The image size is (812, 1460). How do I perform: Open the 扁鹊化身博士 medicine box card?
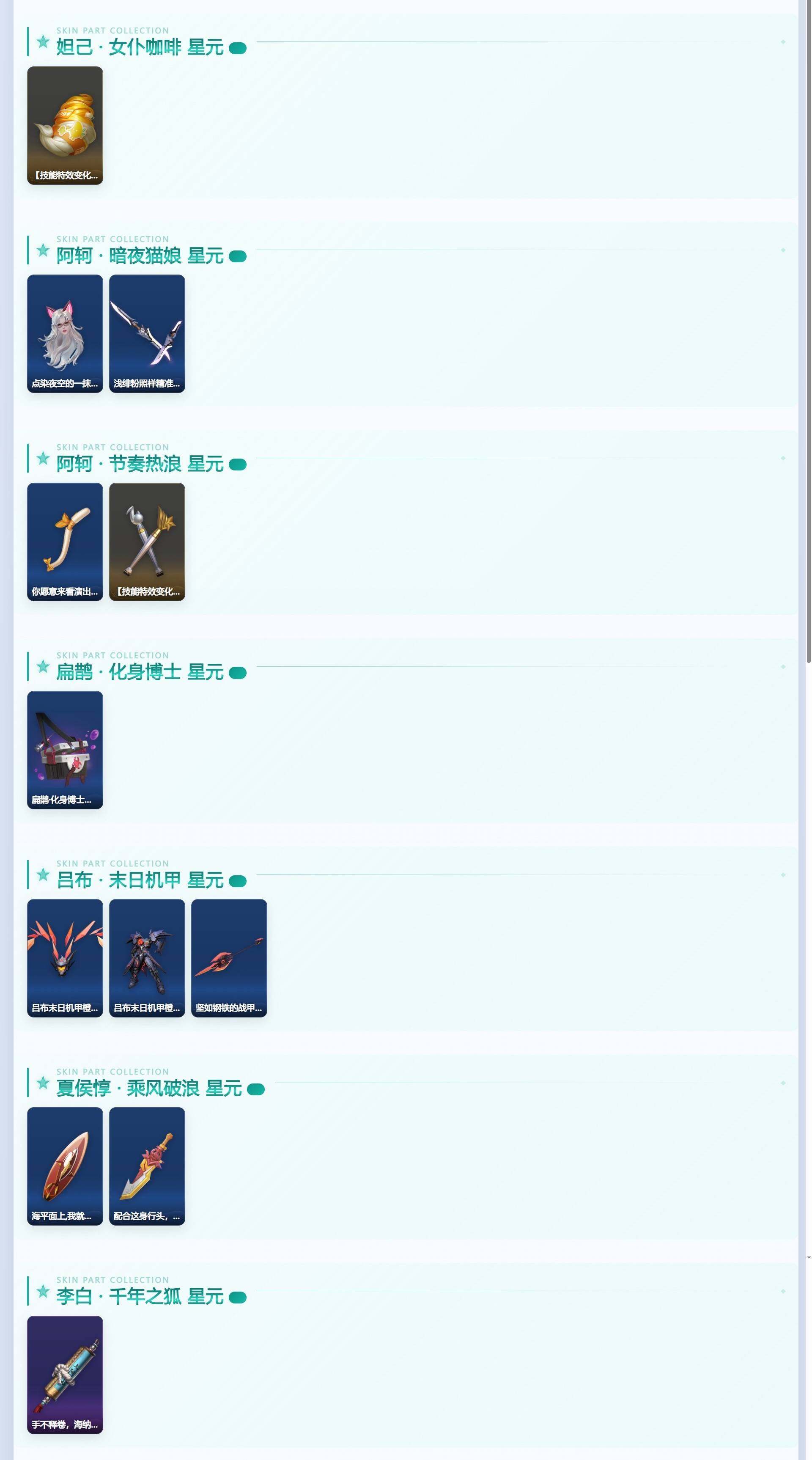click(65, 749)
